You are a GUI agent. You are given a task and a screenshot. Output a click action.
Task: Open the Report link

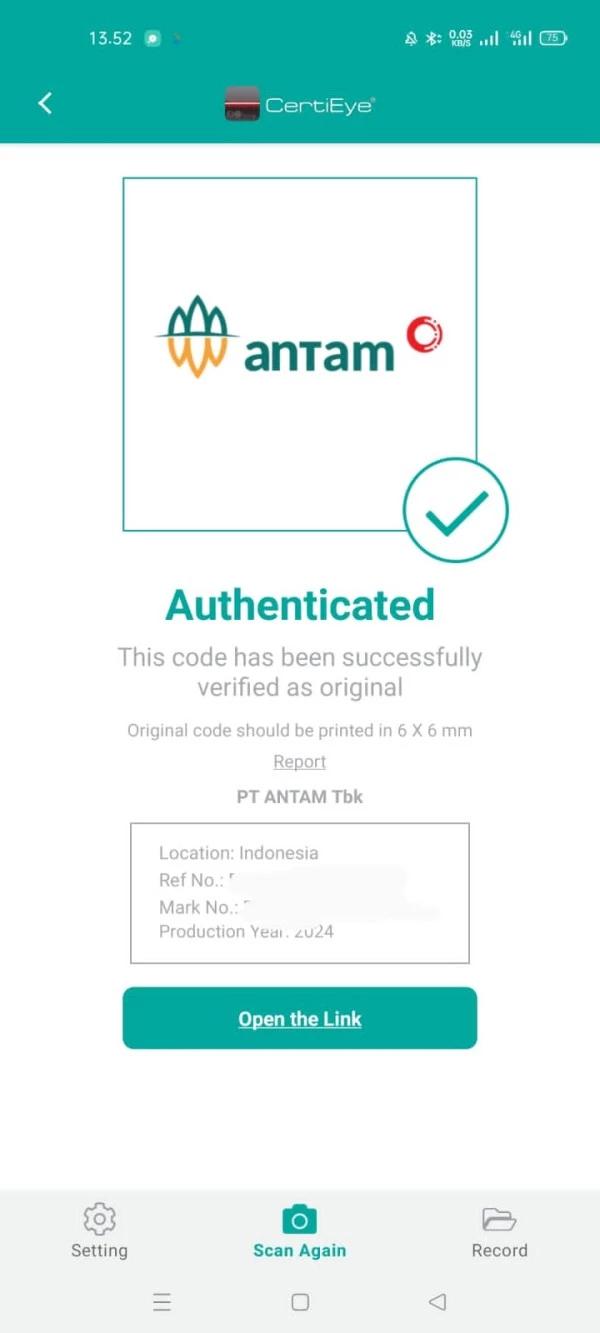click(x=300, y=762)
